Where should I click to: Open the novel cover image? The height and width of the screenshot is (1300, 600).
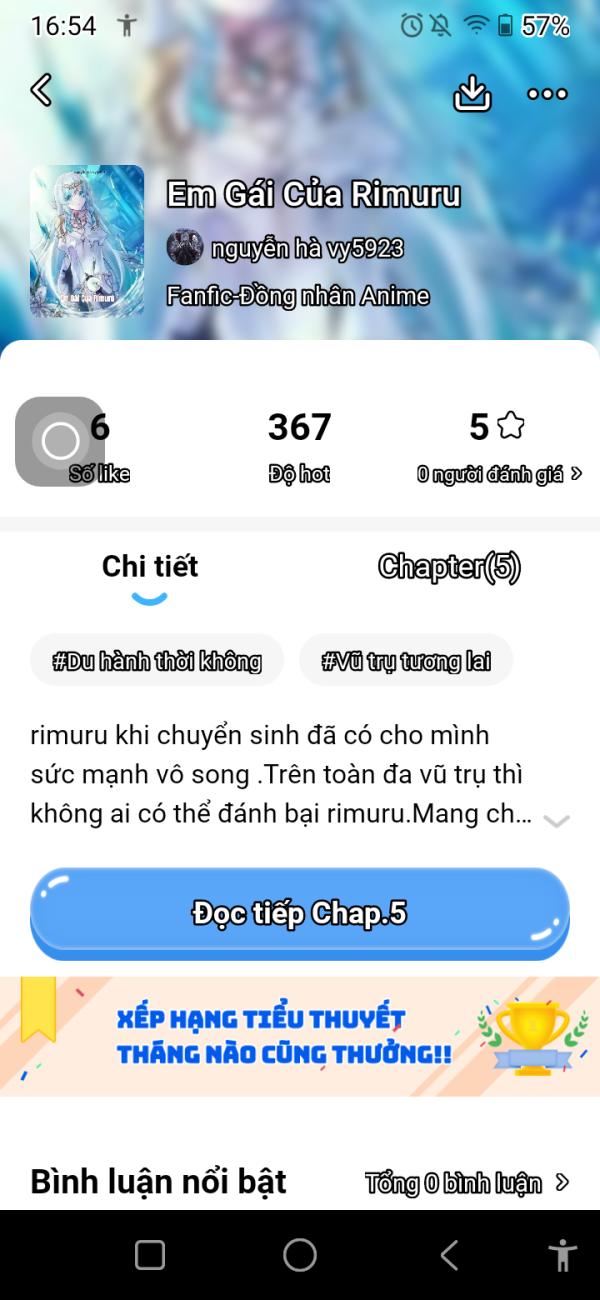point(87,241)
